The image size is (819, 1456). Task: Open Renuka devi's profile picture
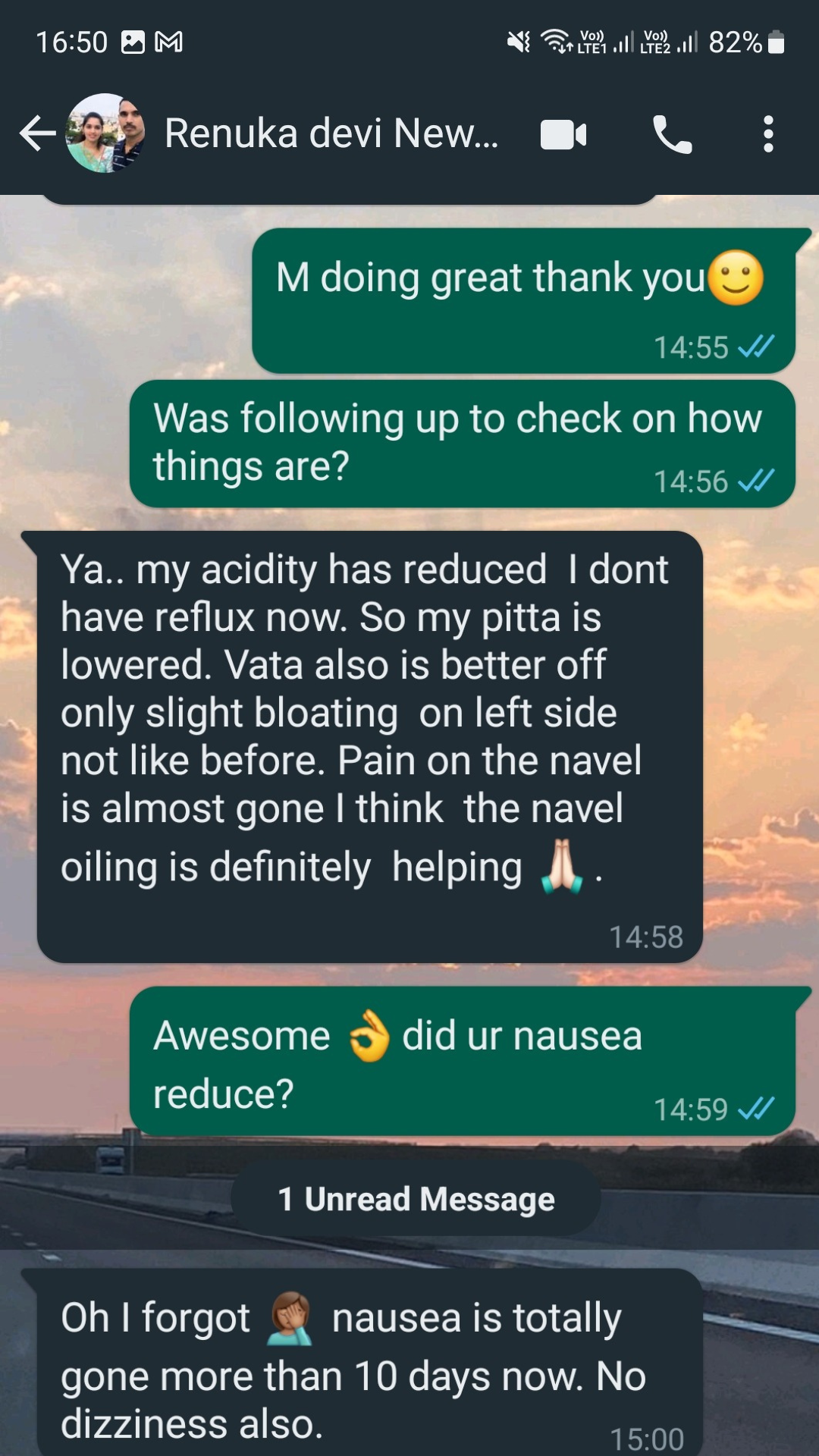click(105, 134)
